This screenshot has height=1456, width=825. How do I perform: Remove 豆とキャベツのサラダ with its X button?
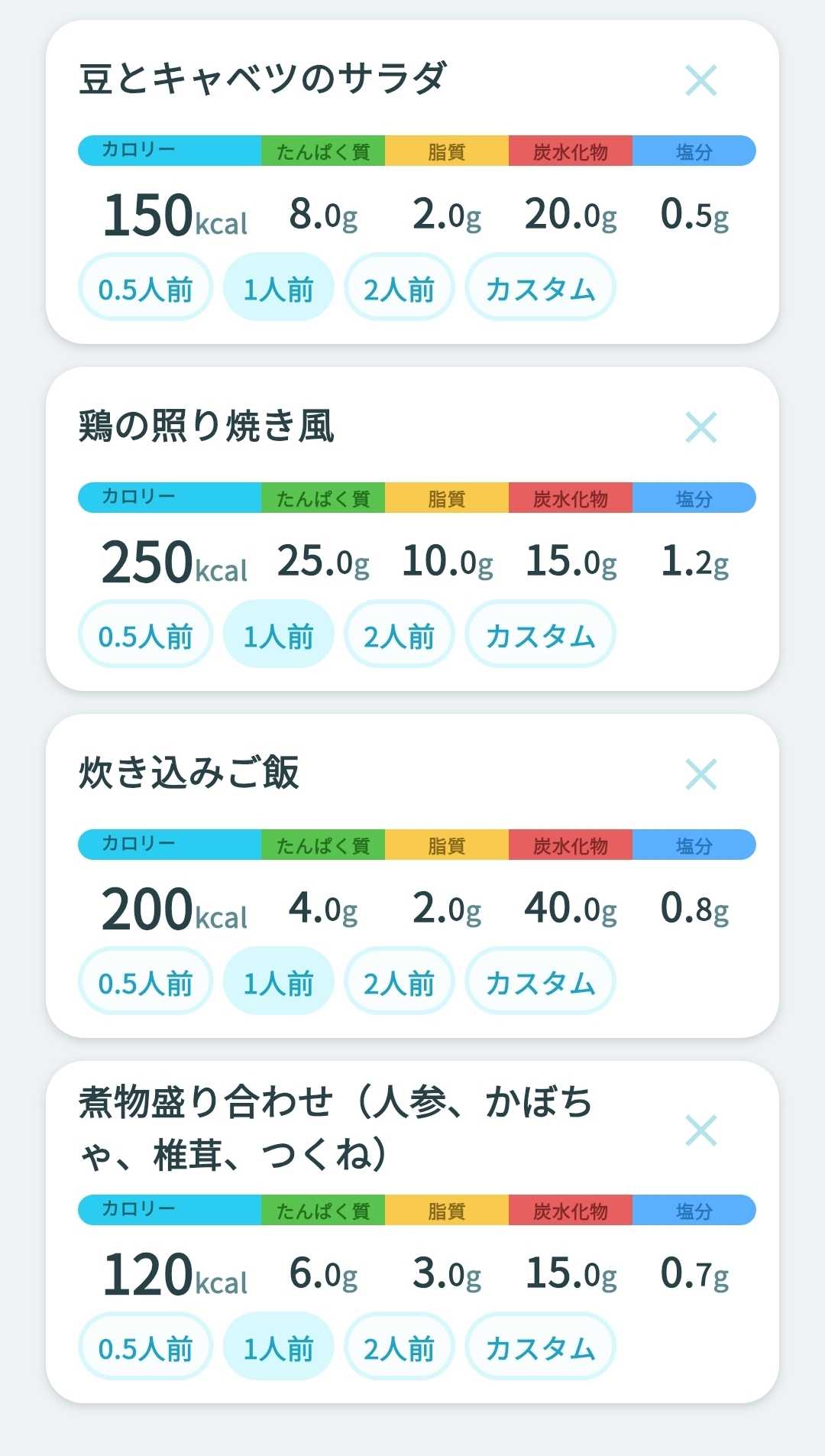700,80
